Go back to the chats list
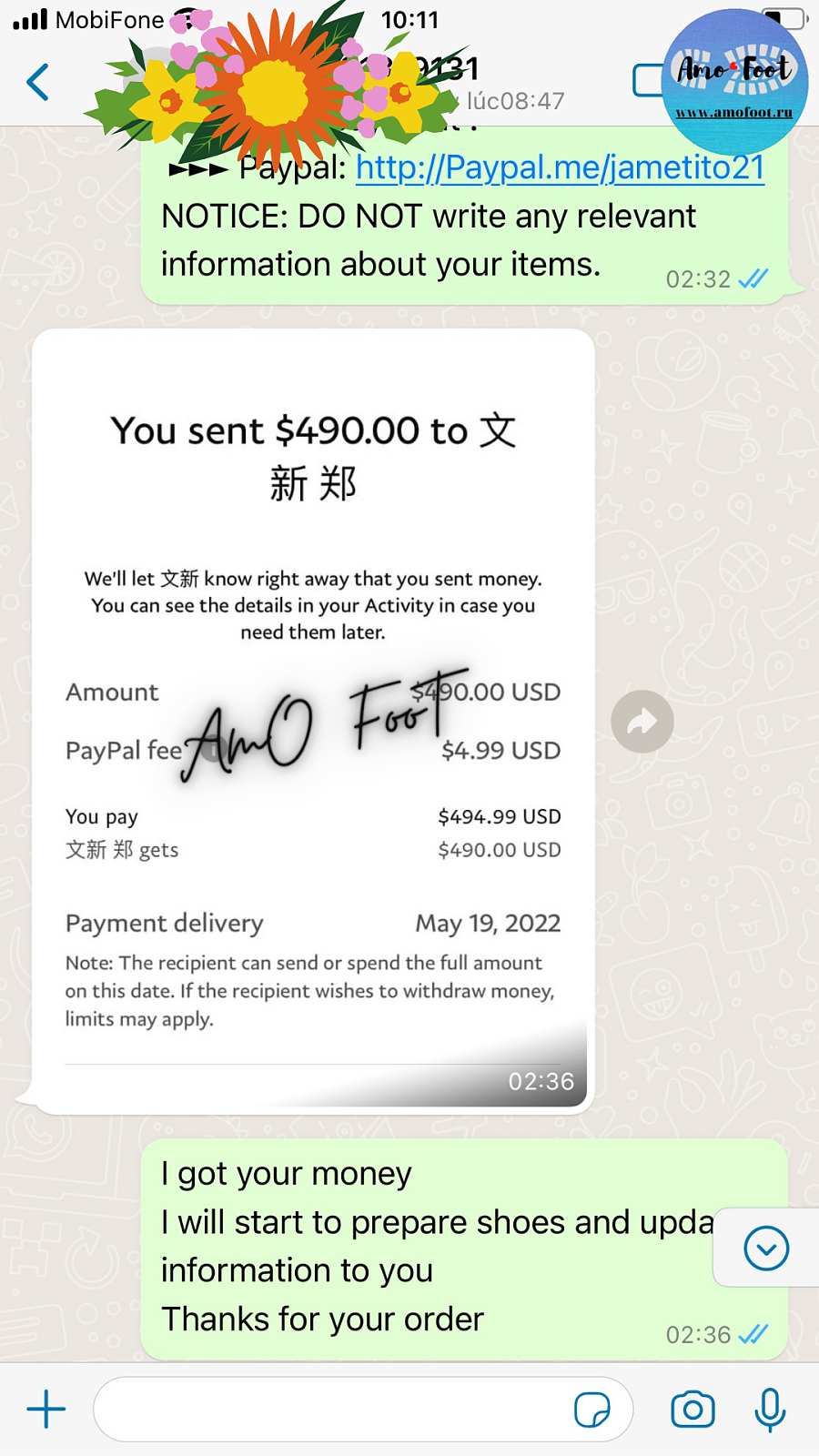This screenshot has width=819, height=1456. (x=38, y=82)
